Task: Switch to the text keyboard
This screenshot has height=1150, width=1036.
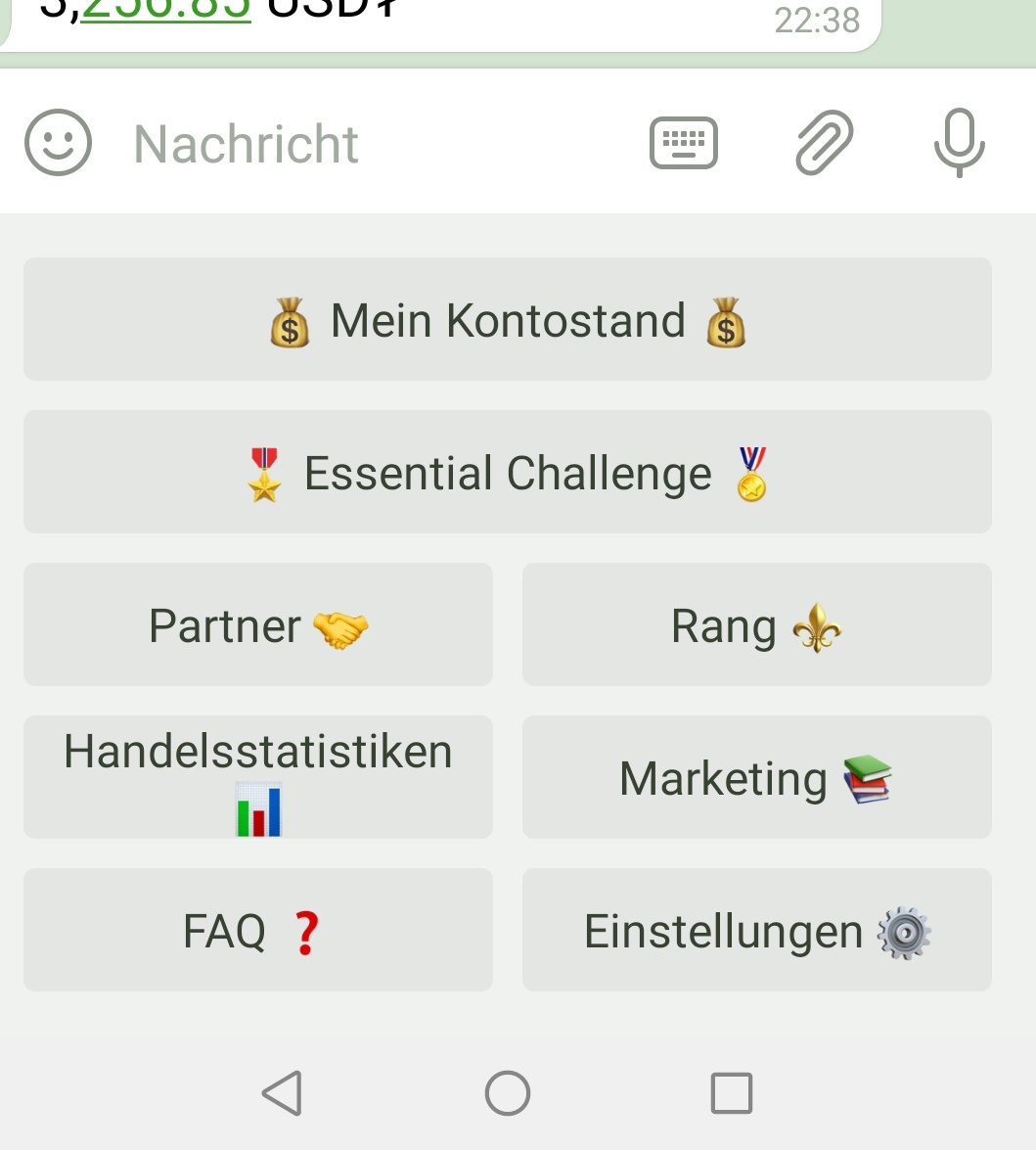Action: point(684,143)
